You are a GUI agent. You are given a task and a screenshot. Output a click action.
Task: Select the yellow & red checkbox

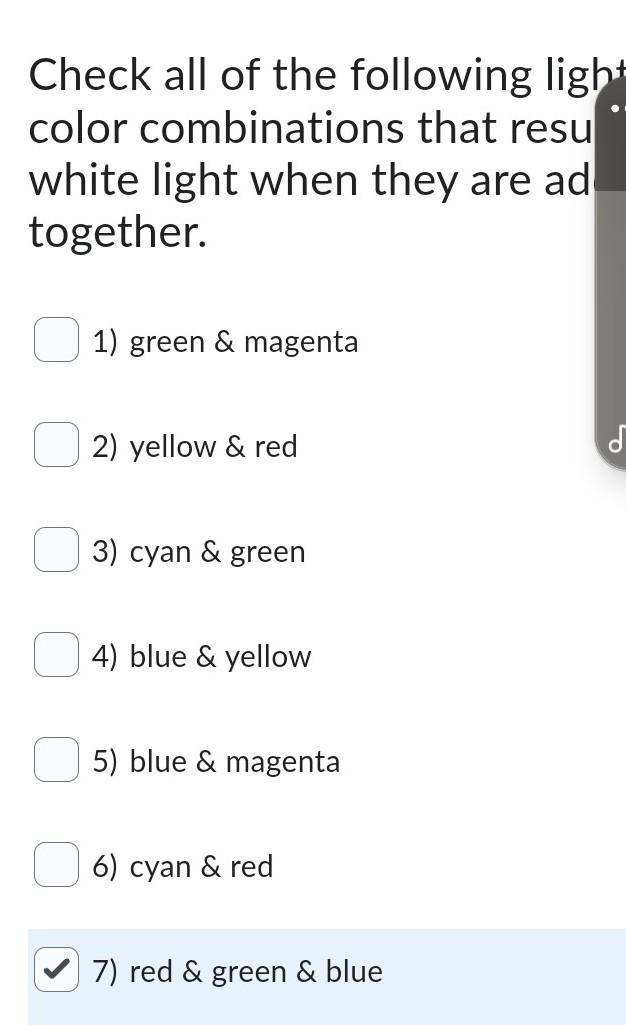coord(57,445)
